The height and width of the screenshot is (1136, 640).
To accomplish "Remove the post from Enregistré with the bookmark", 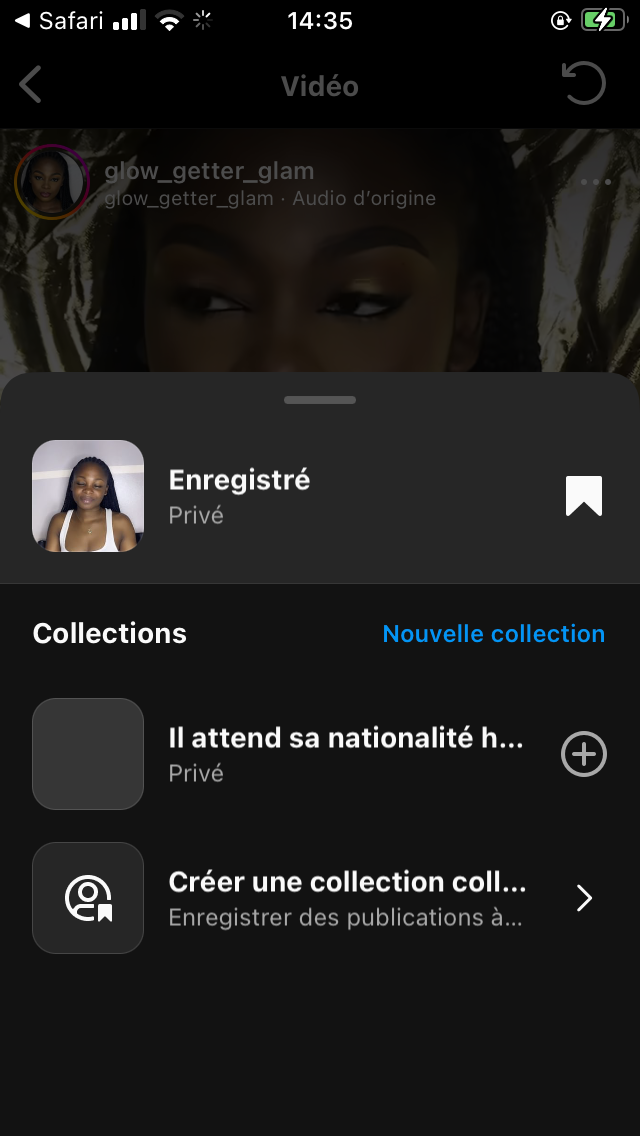I will (x=584, y=496).
